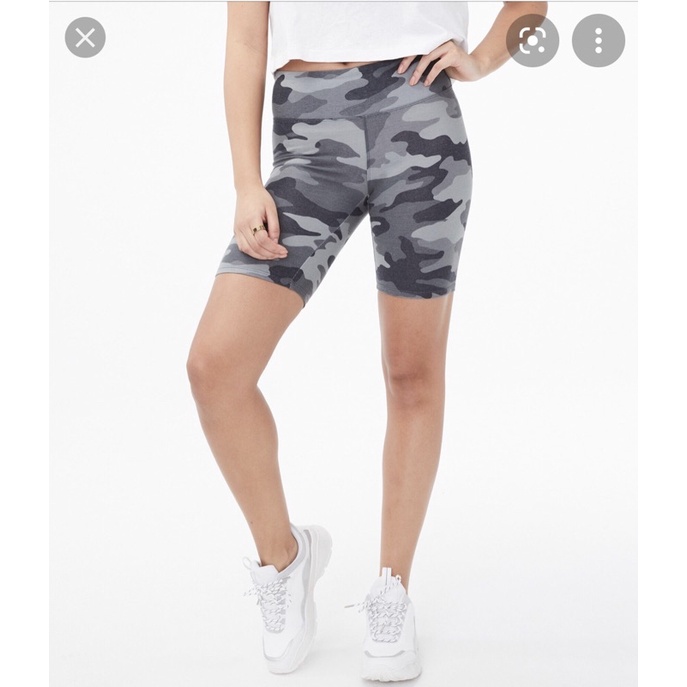Image resolution: width=687 pixels, height=687 pixels.
Task: Open the three-dot overflow menu
Action: tap(598, 40)
